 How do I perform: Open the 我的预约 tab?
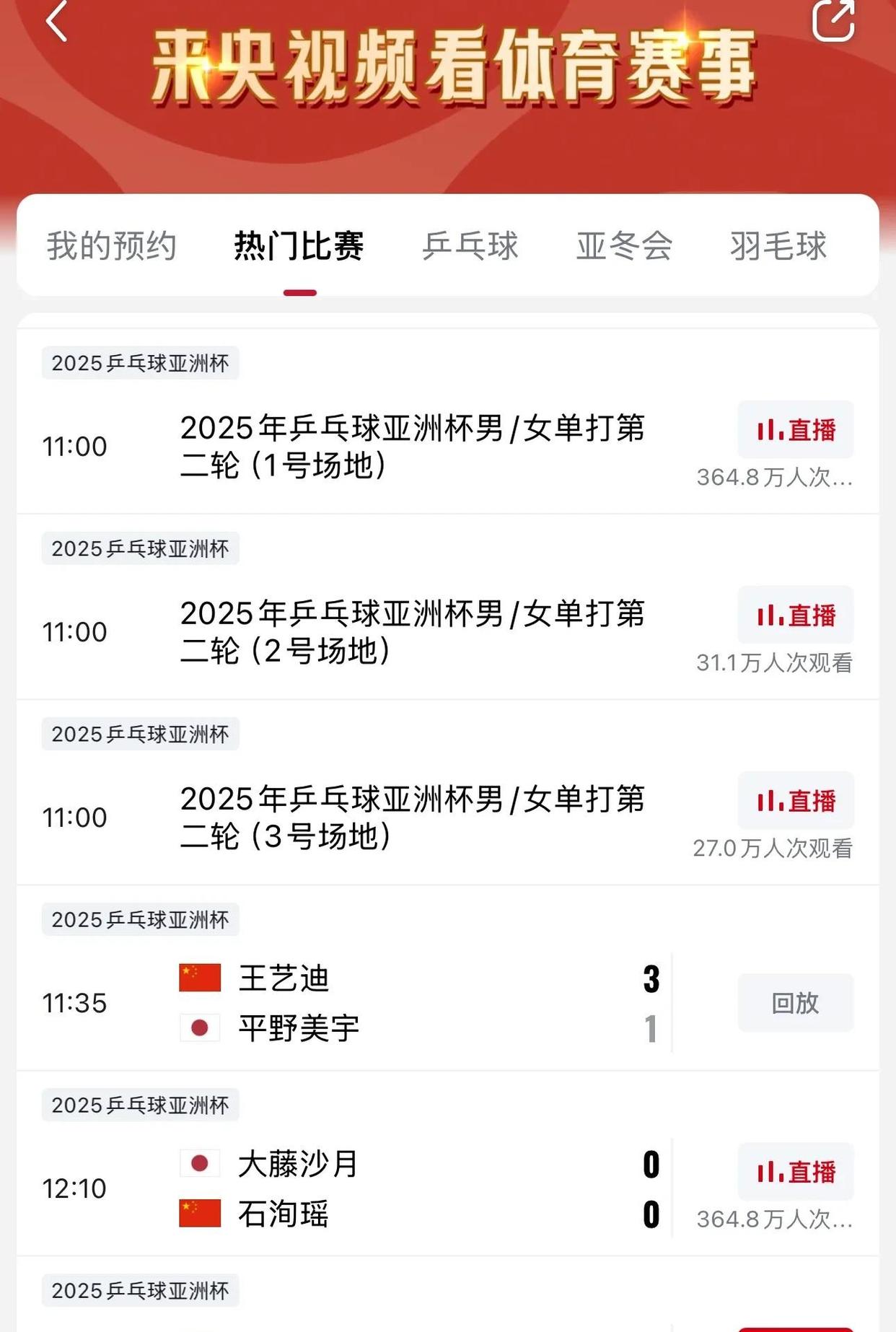pyautogui.click(x=110, y=247)
